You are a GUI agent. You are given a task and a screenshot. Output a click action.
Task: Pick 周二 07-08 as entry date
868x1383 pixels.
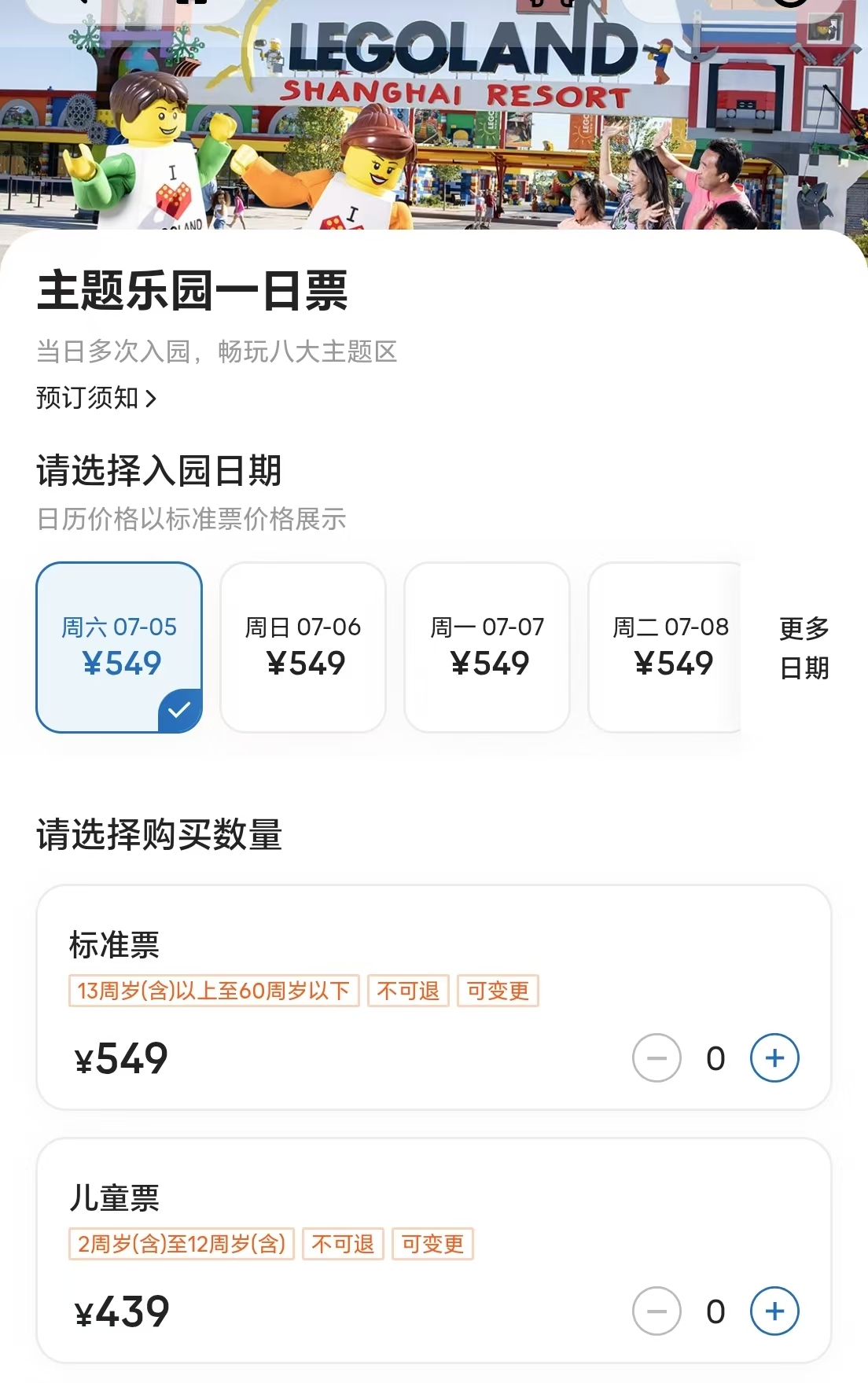668,646
